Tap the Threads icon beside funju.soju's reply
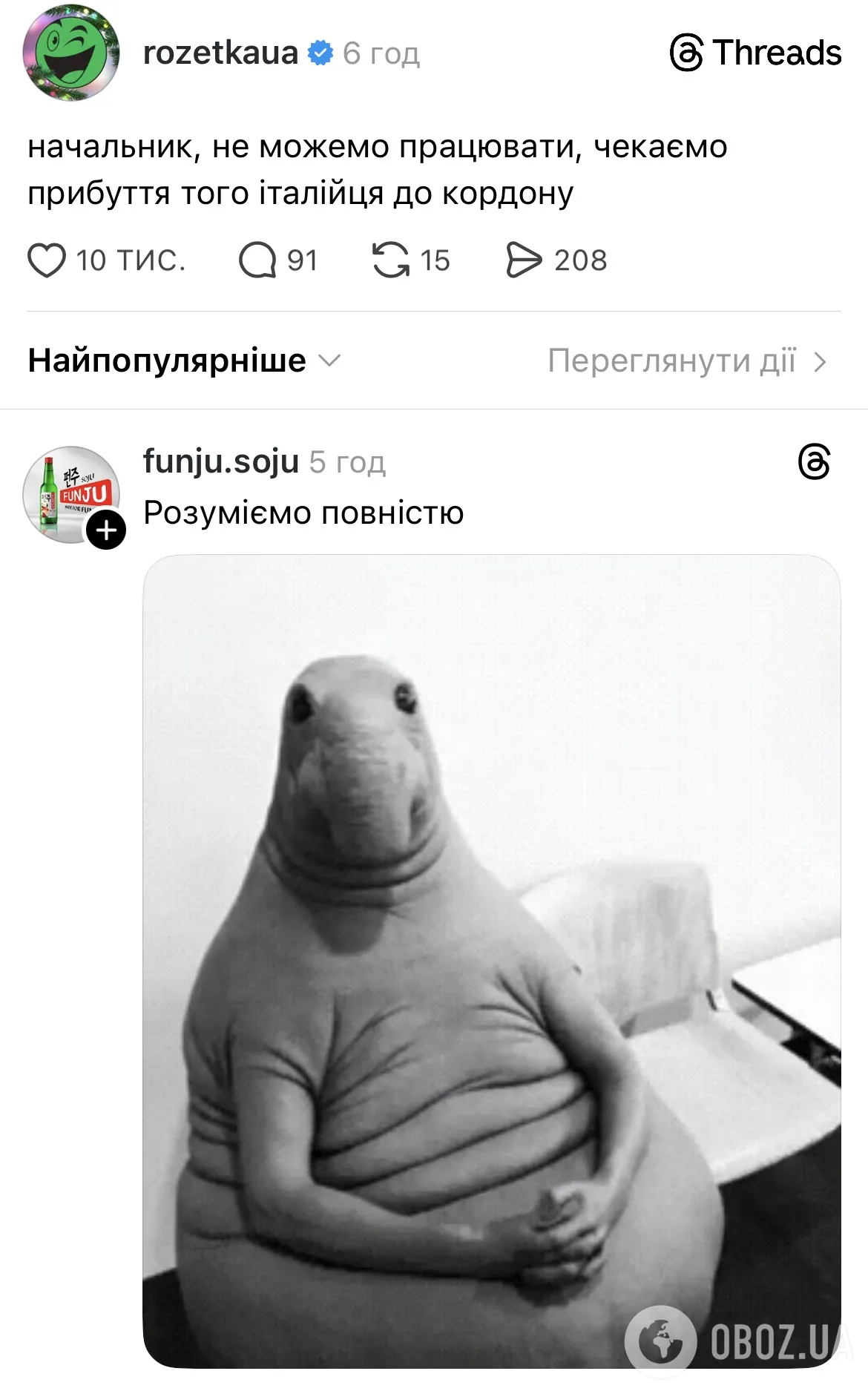 tap(814, 461)
